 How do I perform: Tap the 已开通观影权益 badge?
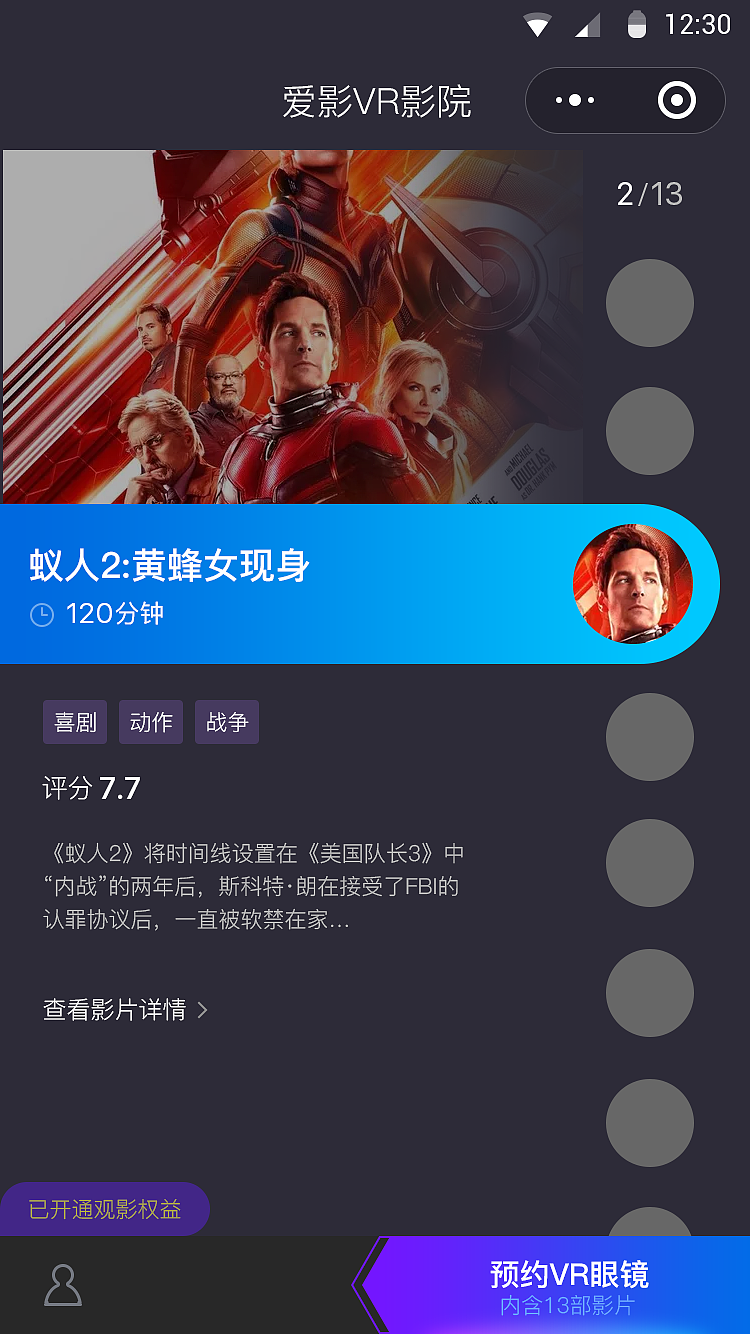point(104,1208)
